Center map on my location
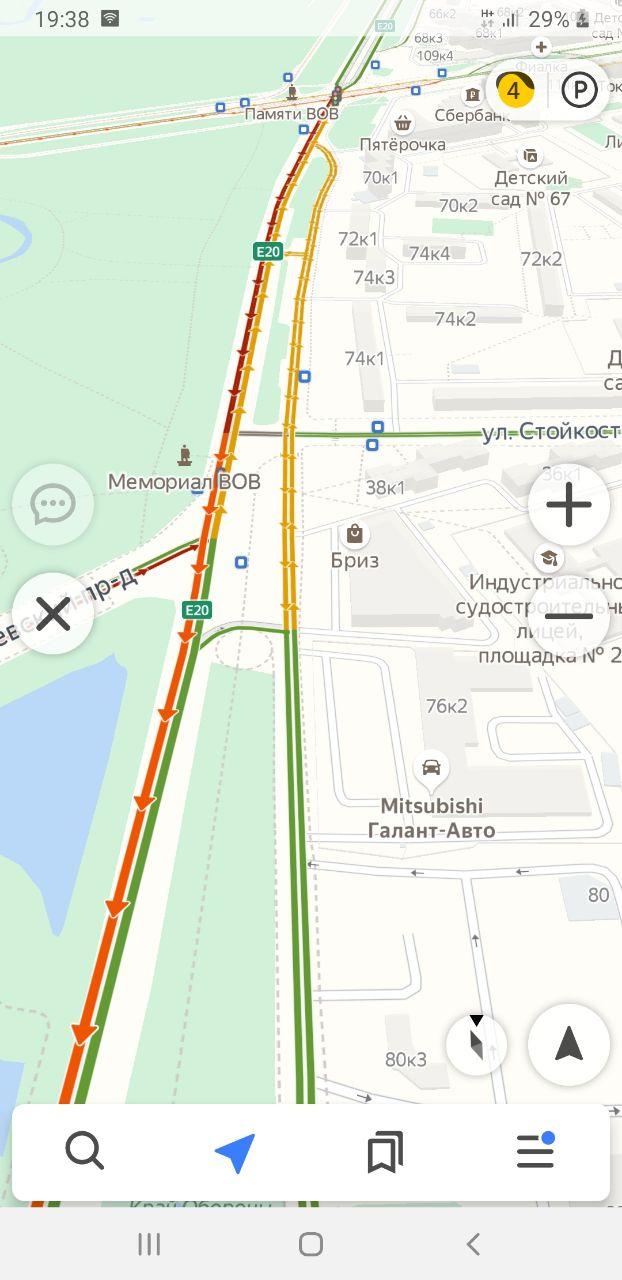 pyautogui.click(x=569, y=1044)
